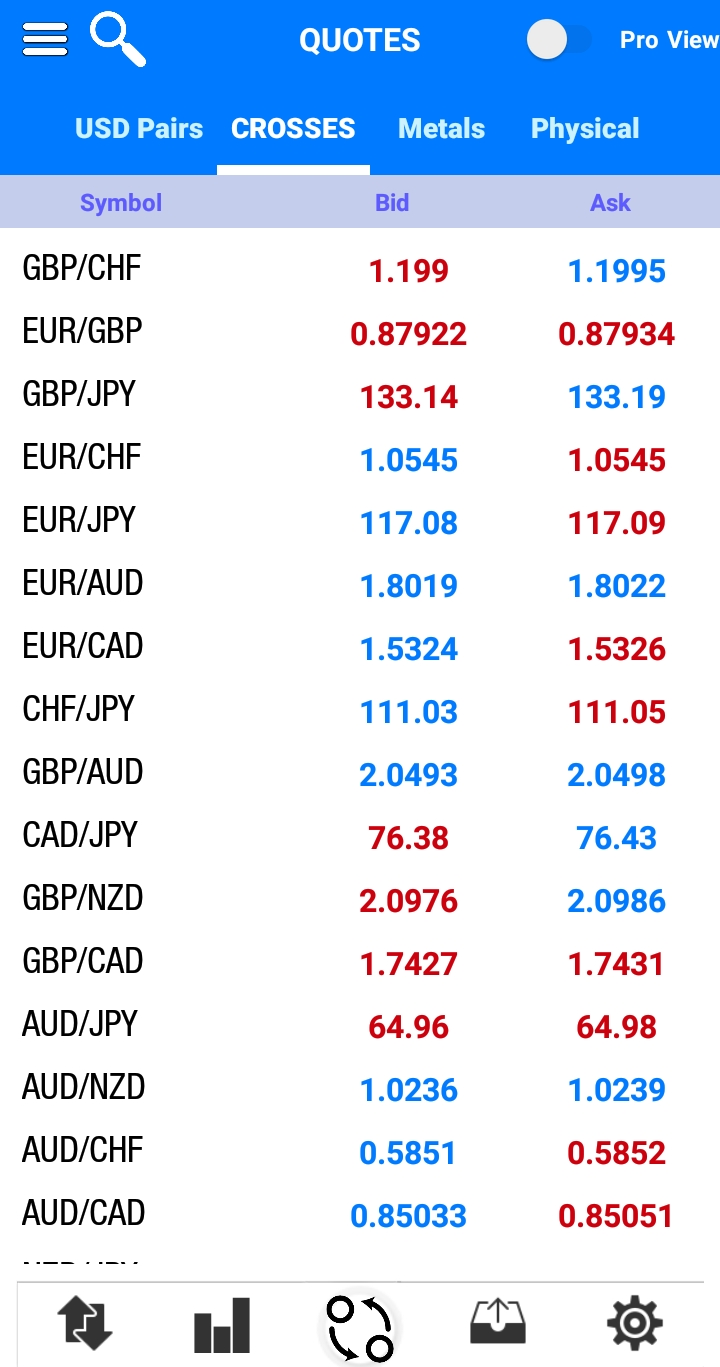
Task: Open the AUD/CAD quote row
Action: 360,1215
